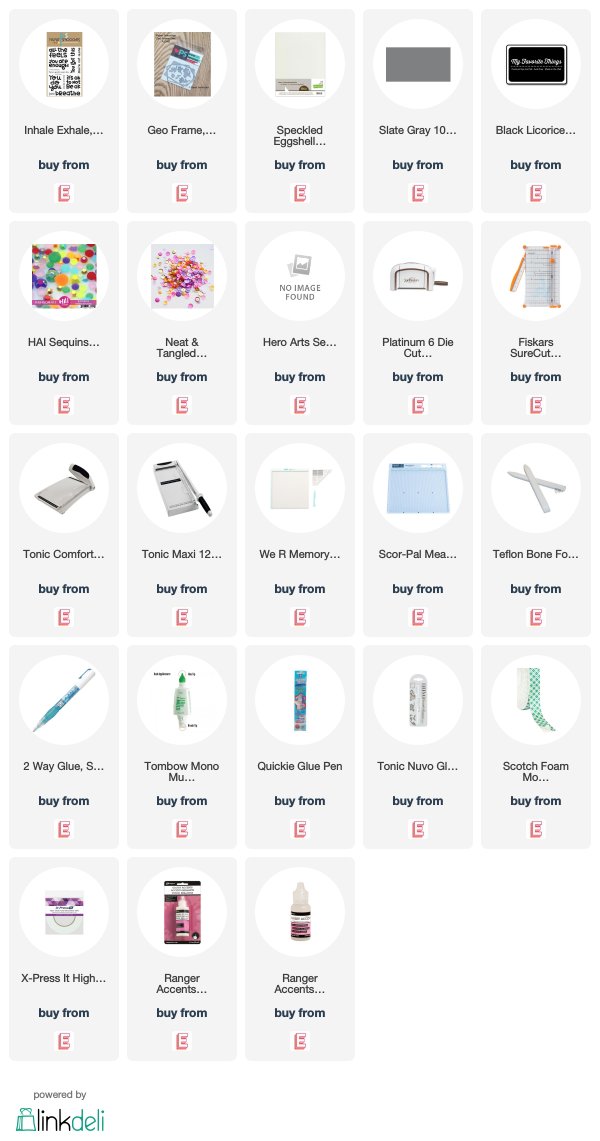Open the X-Press It High tack tape

click(x=64, y=911)
